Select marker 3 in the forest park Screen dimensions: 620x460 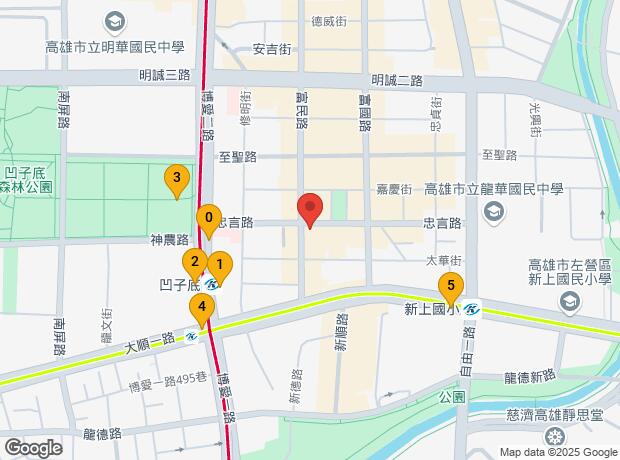tap(177, 182)
